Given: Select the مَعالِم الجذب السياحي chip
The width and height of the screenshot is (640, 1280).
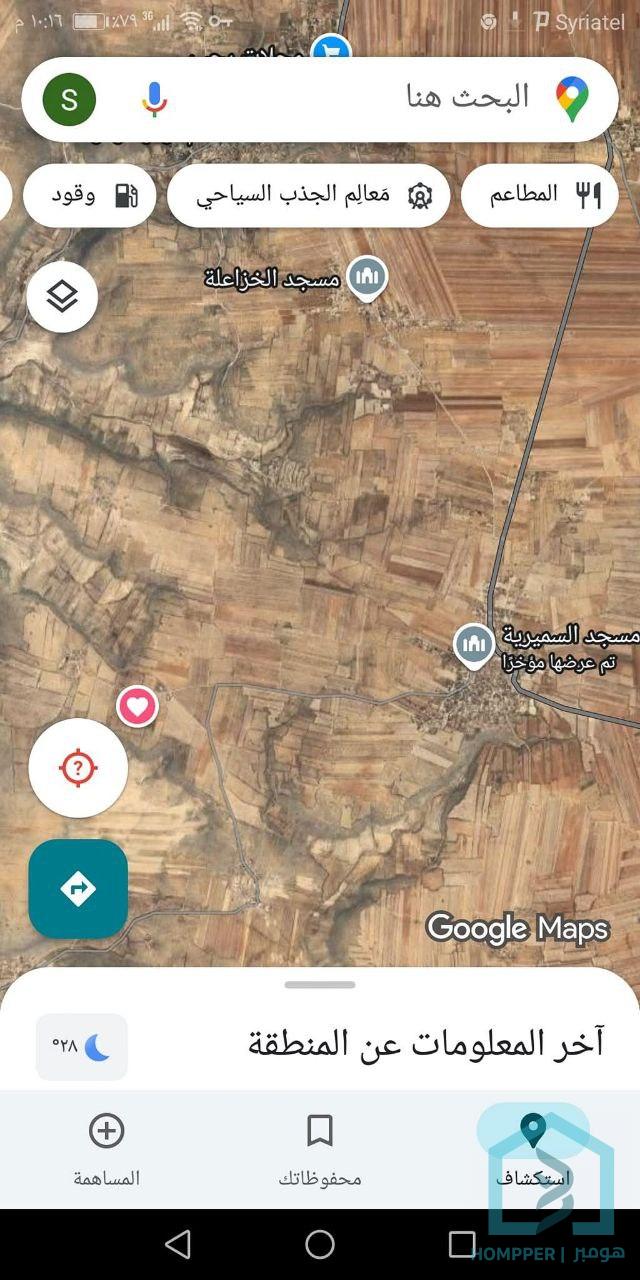Looking at the screenshot, I should [308, 195].
